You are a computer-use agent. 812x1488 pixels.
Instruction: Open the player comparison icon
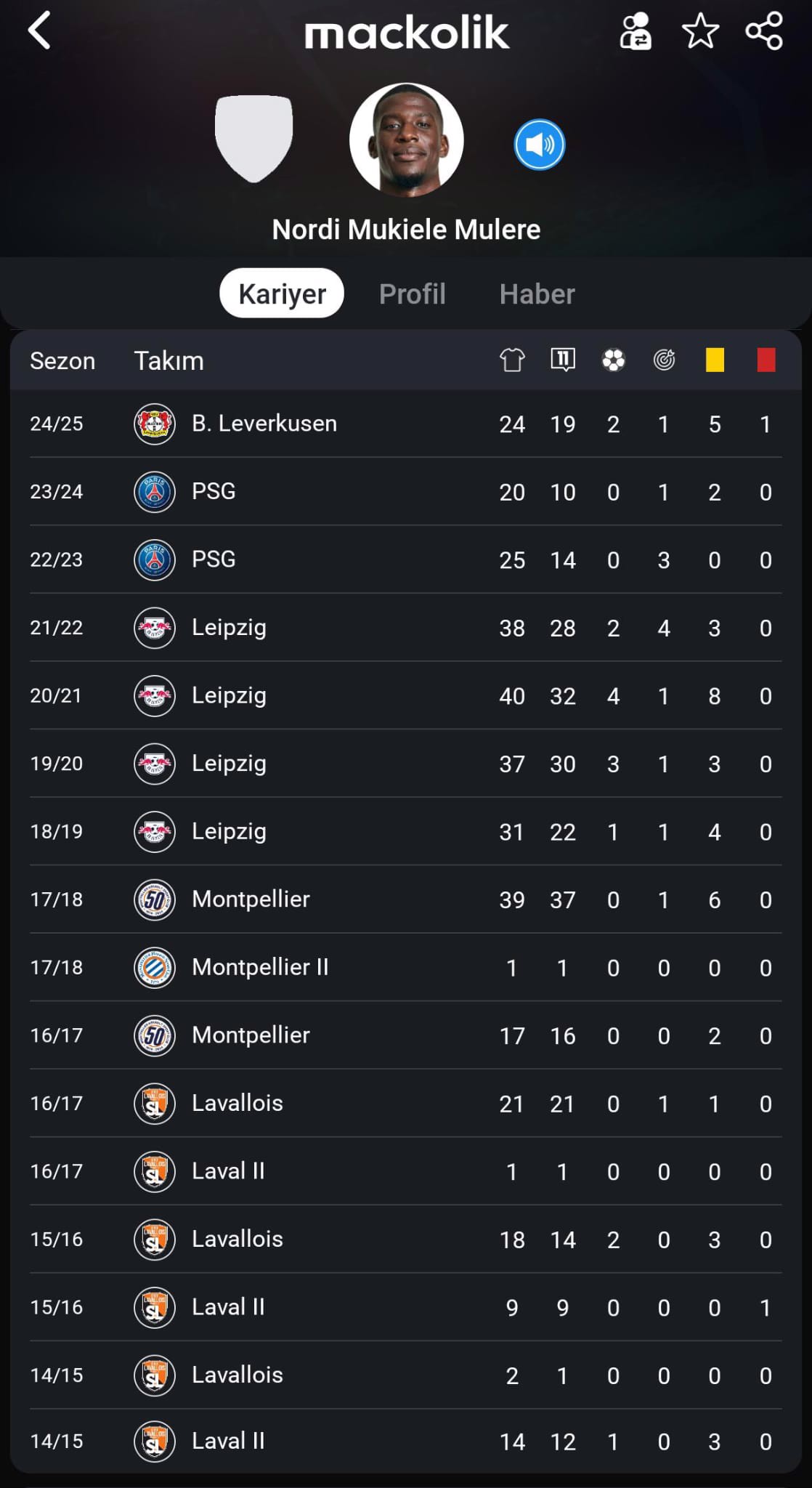pos(635,31)
